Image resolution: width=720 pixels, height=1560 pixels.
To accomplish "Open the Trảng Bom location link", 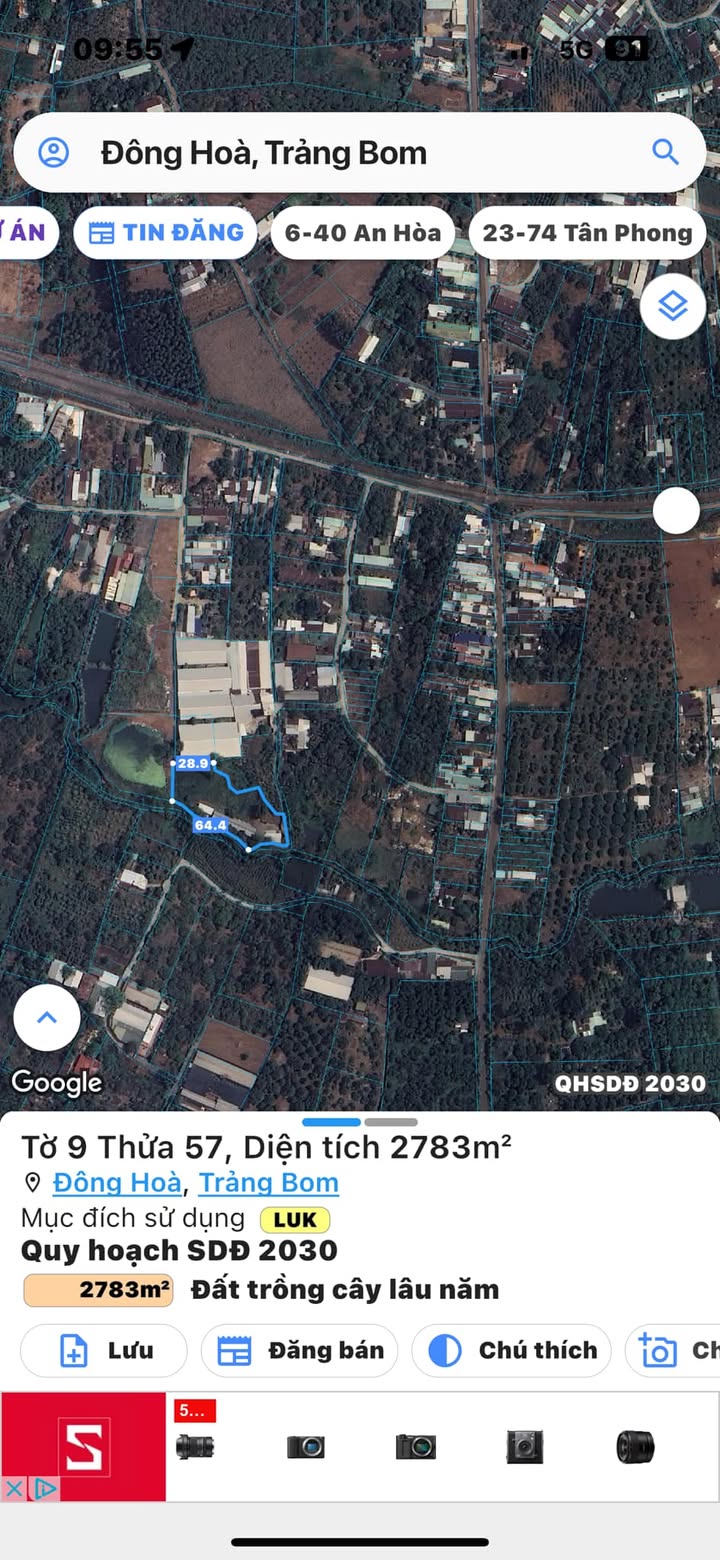I will [268, 1183].
